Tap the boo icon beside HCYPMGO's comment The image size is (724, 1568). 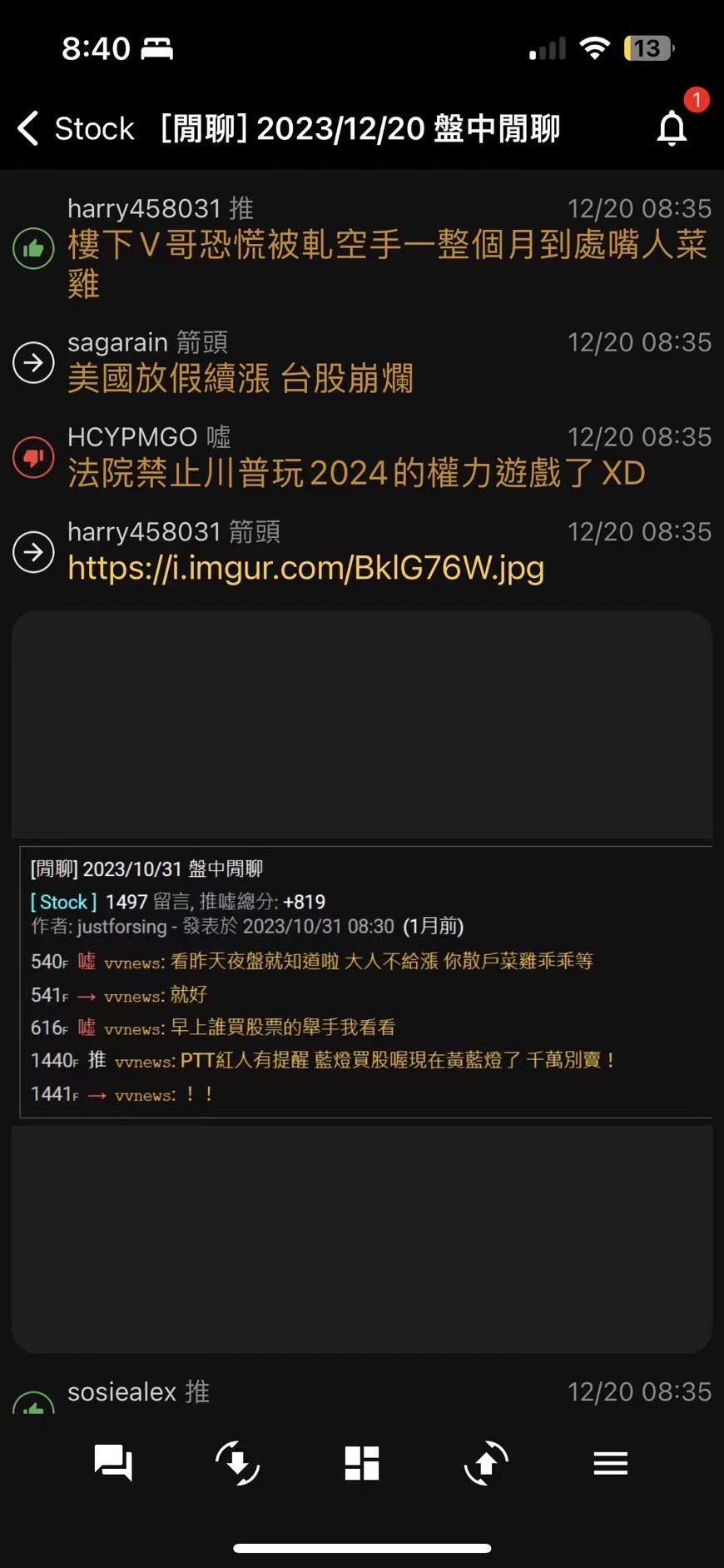(x=33, y=457)
